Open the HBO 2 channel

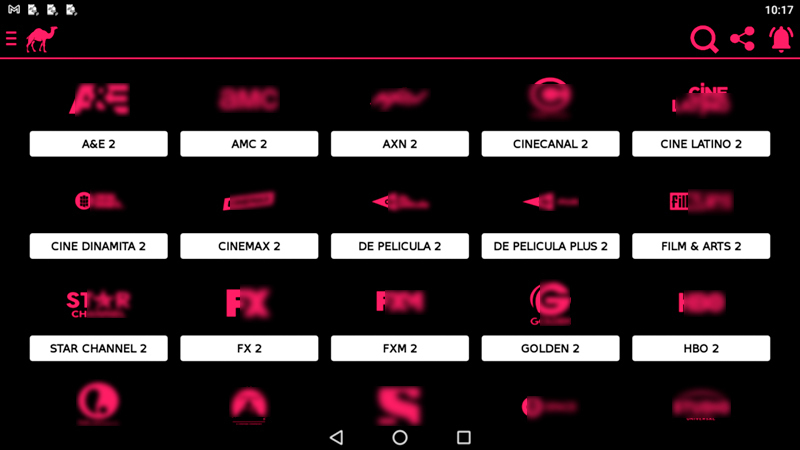tap(701, 348)
